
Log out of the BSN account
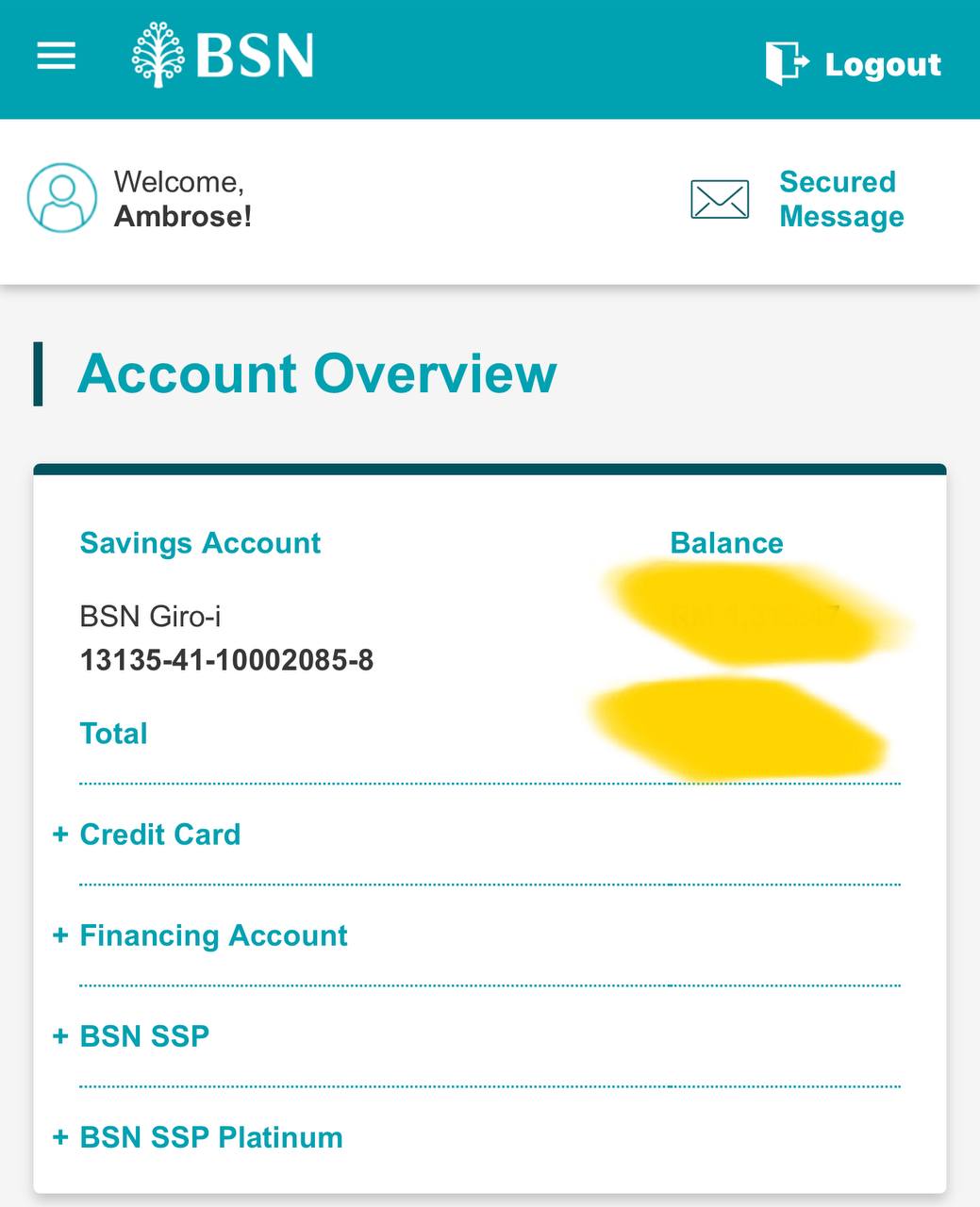pyautogui.click(x=854, y=63)
